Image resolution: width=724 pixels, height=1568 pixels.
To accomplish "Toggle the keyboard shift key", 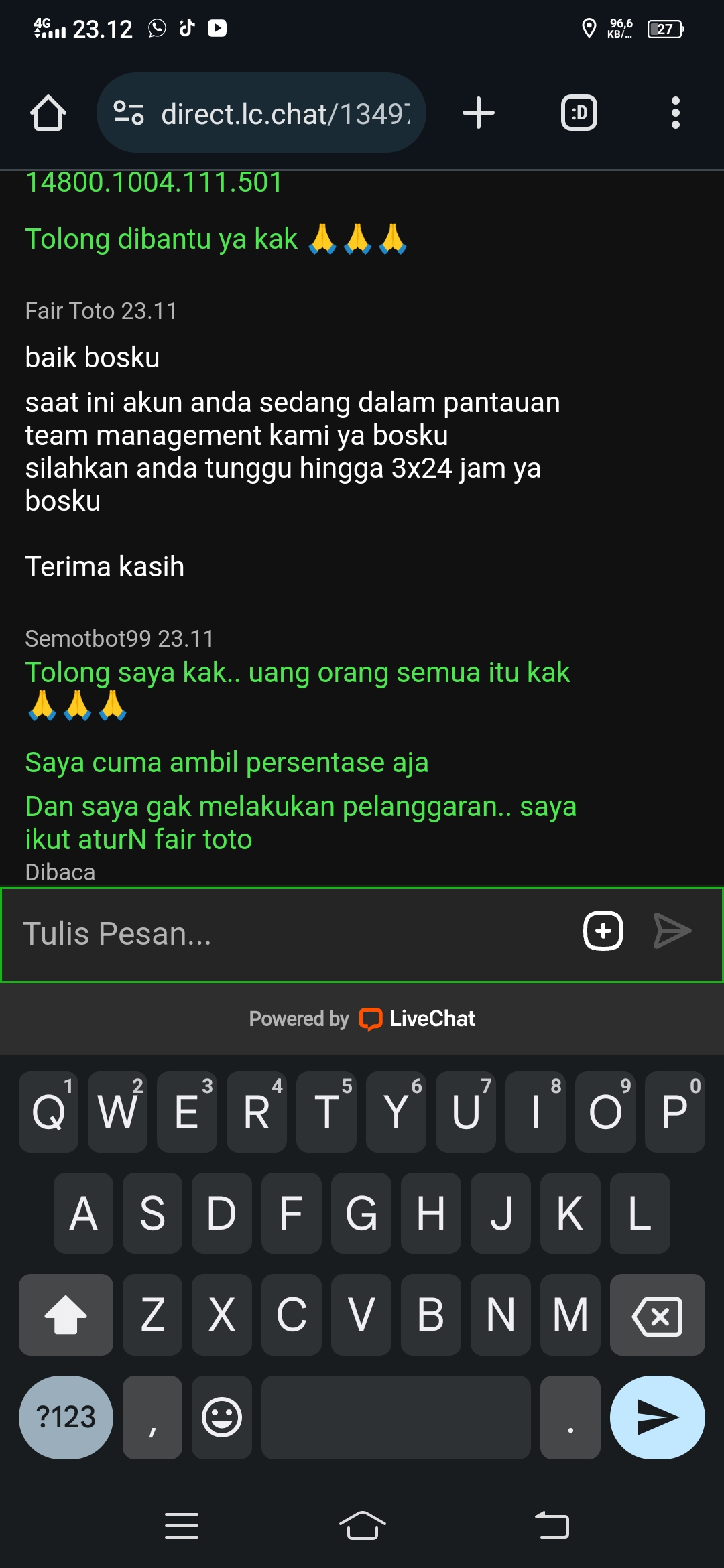I will click(66, 1315).
